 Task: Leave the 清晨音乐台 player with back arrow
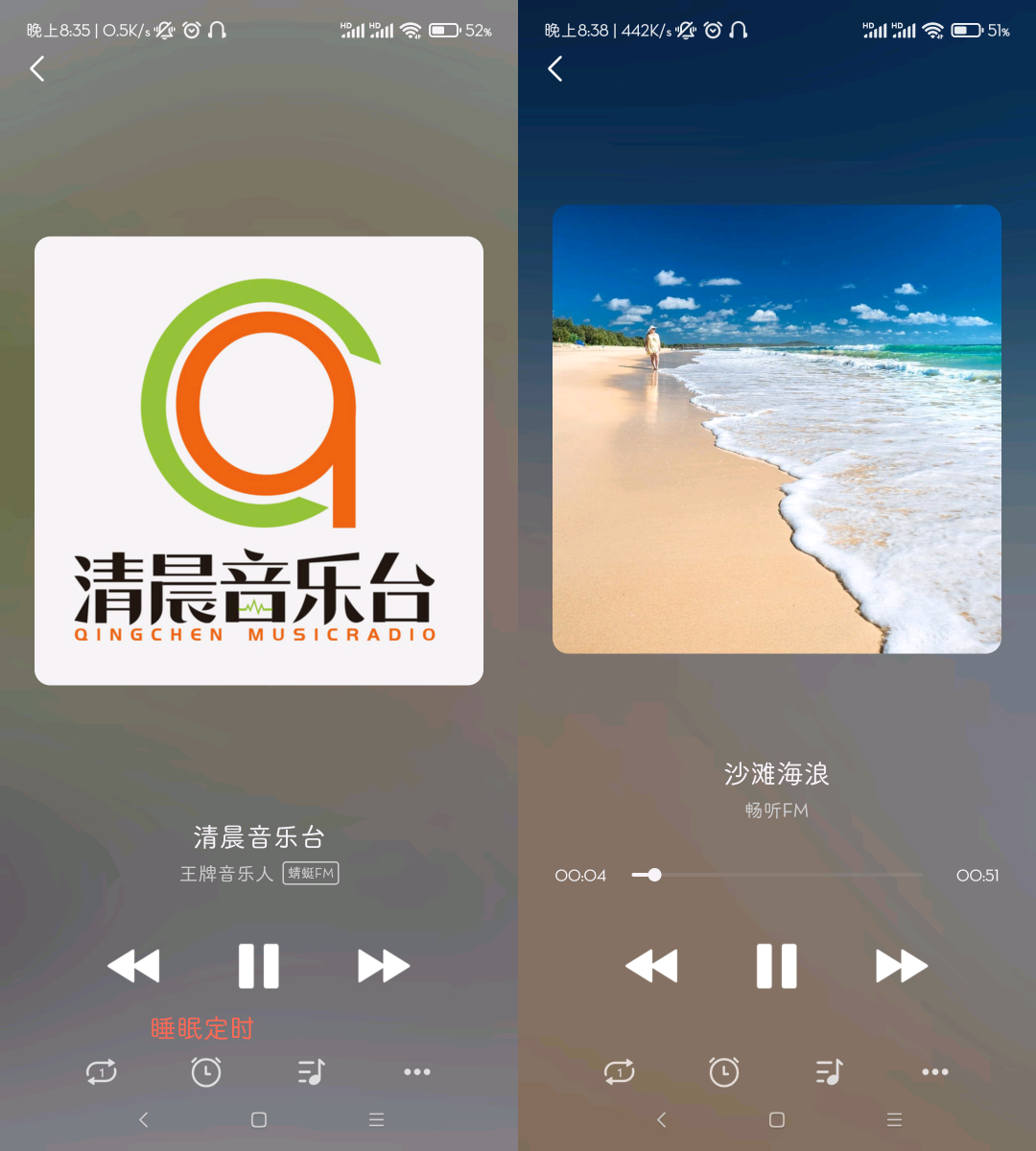click(37, 68)
